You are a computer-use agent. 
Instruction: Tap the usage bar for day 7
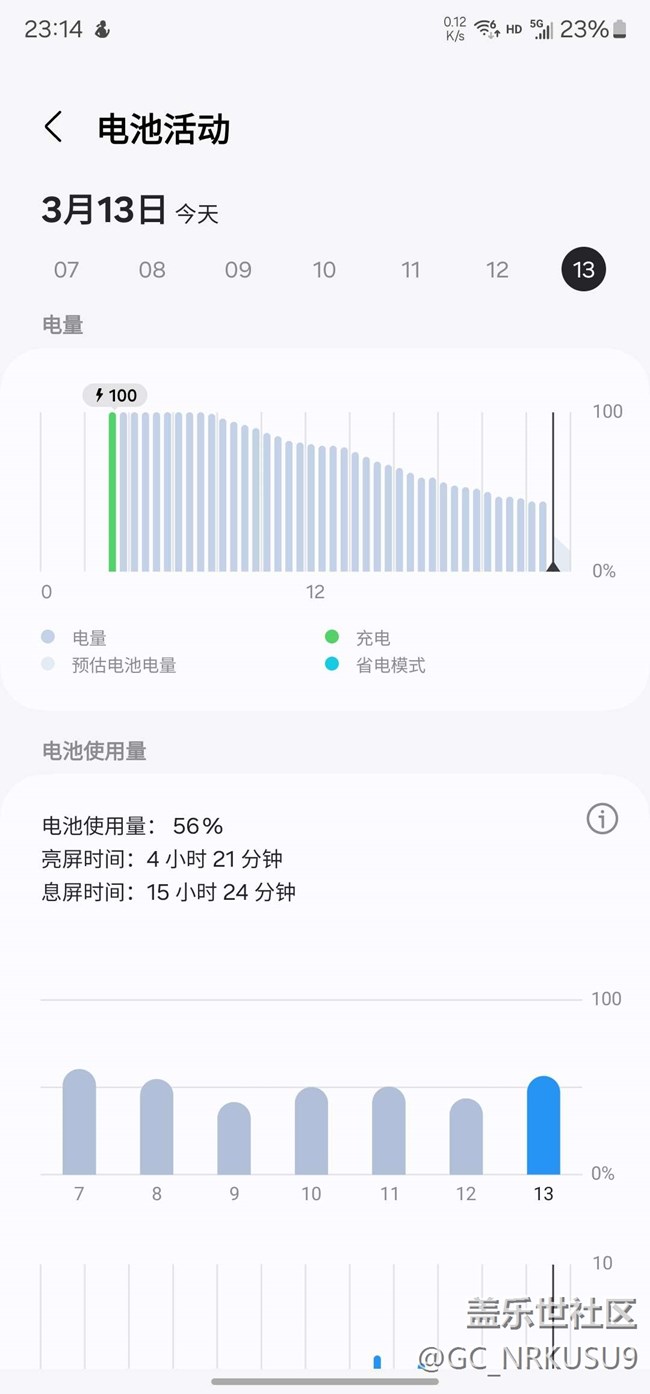79,1122
